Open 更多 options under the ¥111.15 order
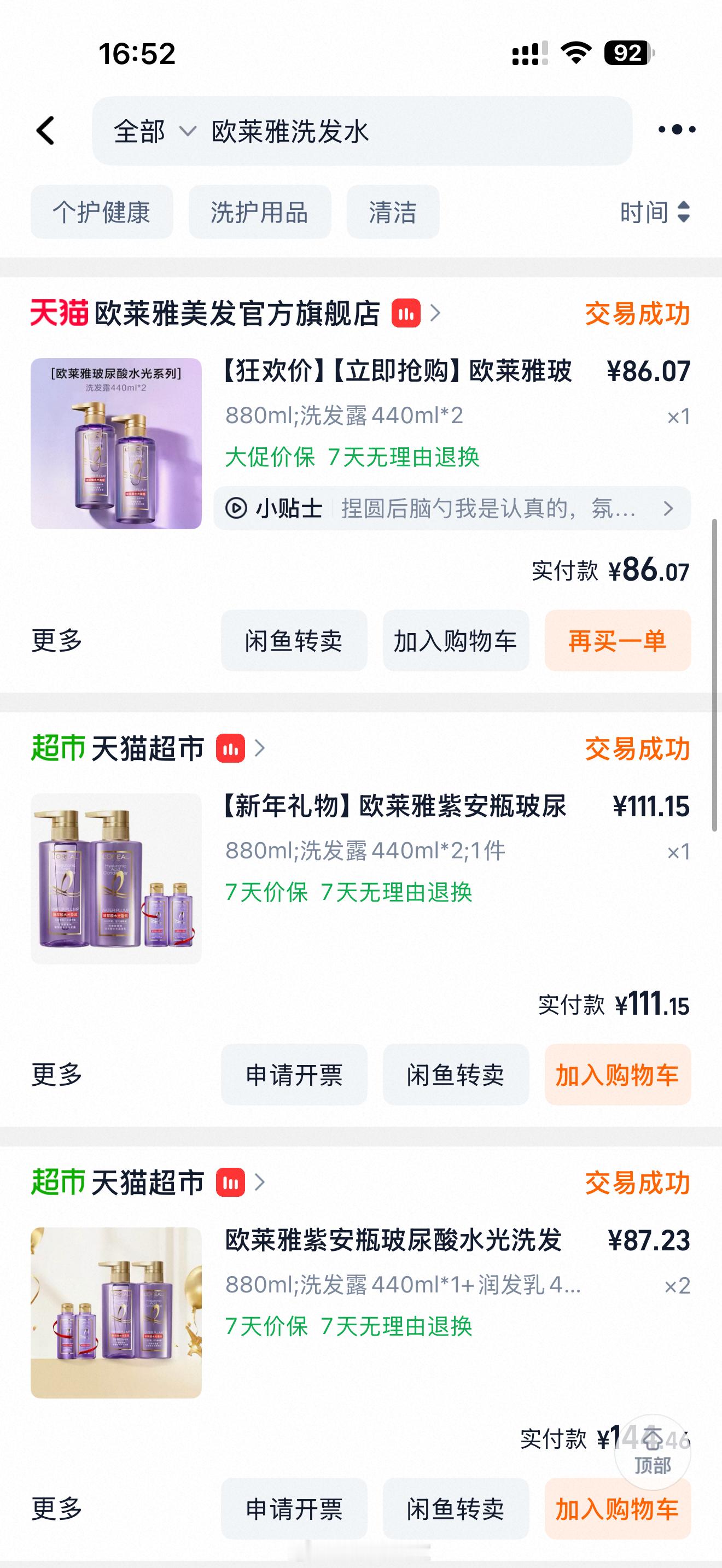722x1568 pixels. 57,1074
